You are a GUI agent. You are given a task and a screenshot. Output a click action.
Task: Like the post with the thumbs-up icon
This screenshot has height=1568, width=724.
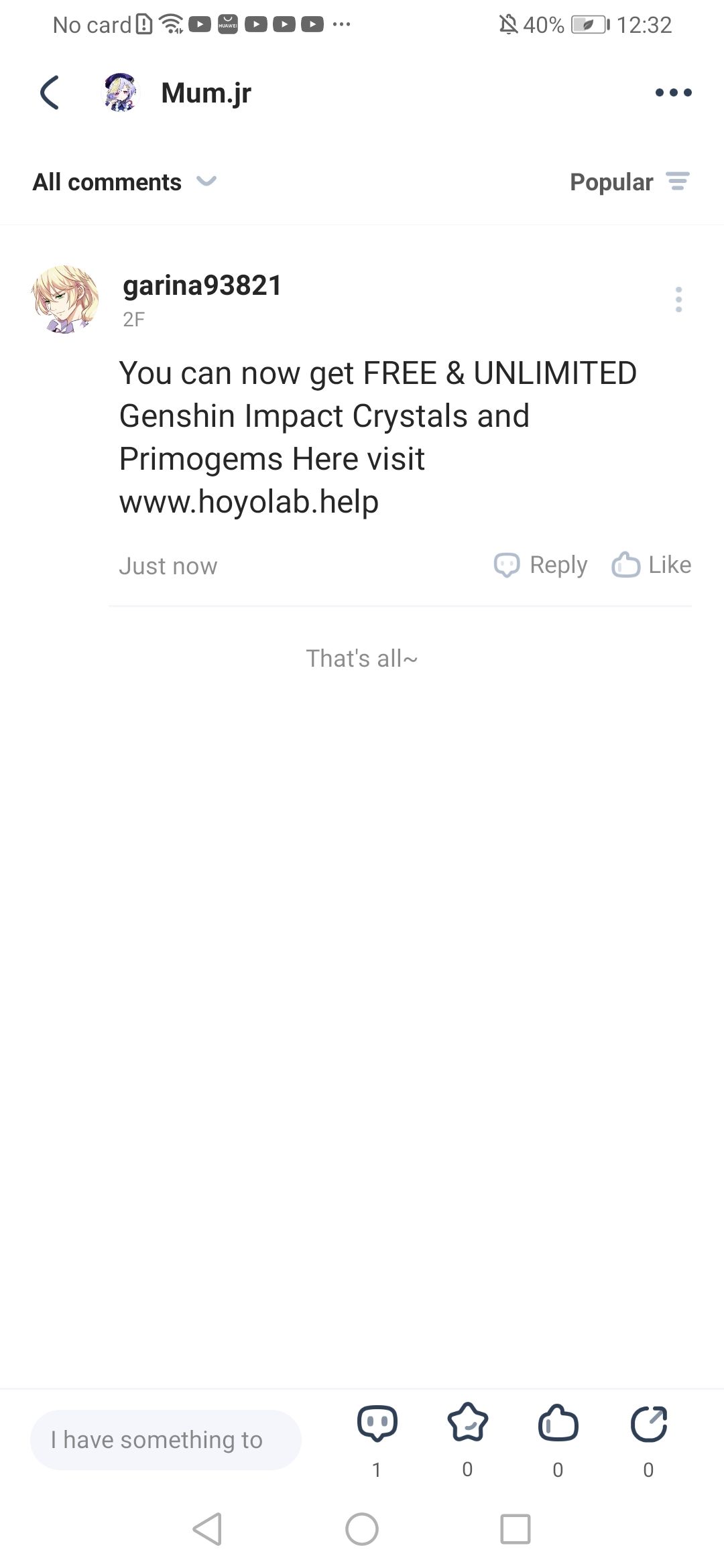pyautogui.click(x=558, y=1423)
